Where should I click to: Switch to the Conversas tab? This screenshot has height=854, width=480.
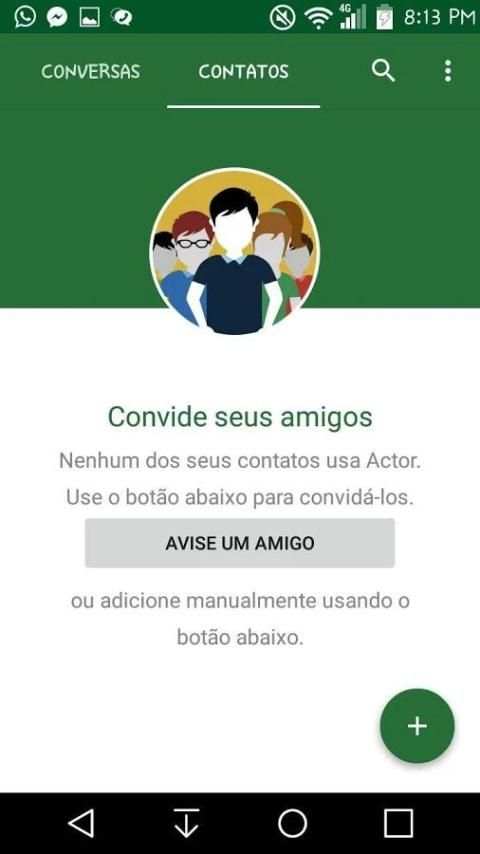90,71
